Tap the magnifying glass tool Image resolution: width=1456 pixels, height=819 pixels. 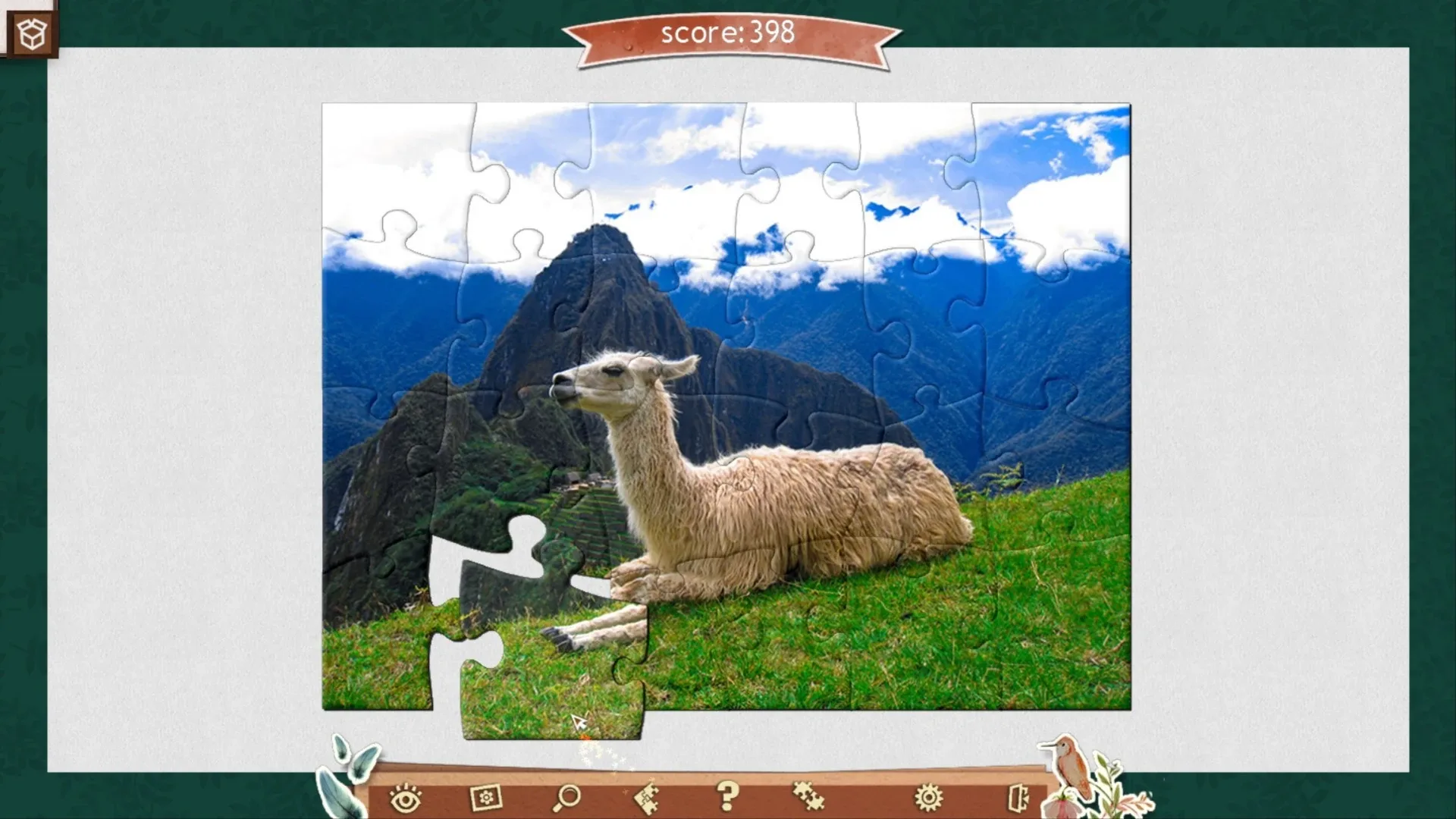pos(566,798)
